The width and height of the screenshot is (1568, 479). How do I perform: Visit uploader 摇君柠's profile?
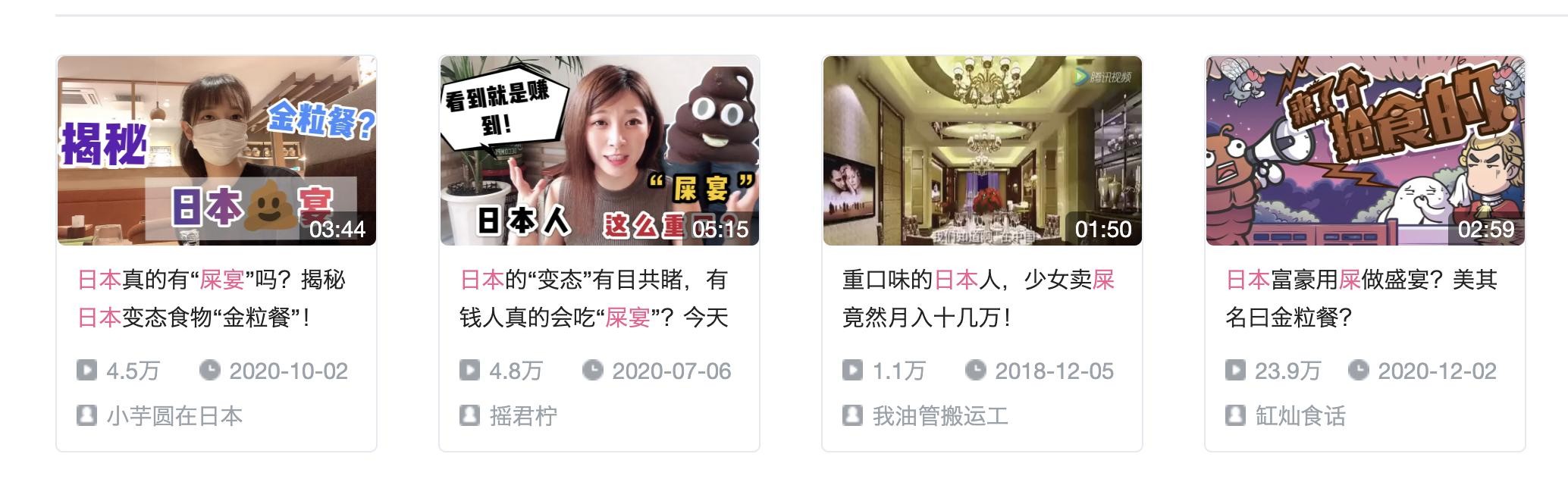tap(523, 415)
